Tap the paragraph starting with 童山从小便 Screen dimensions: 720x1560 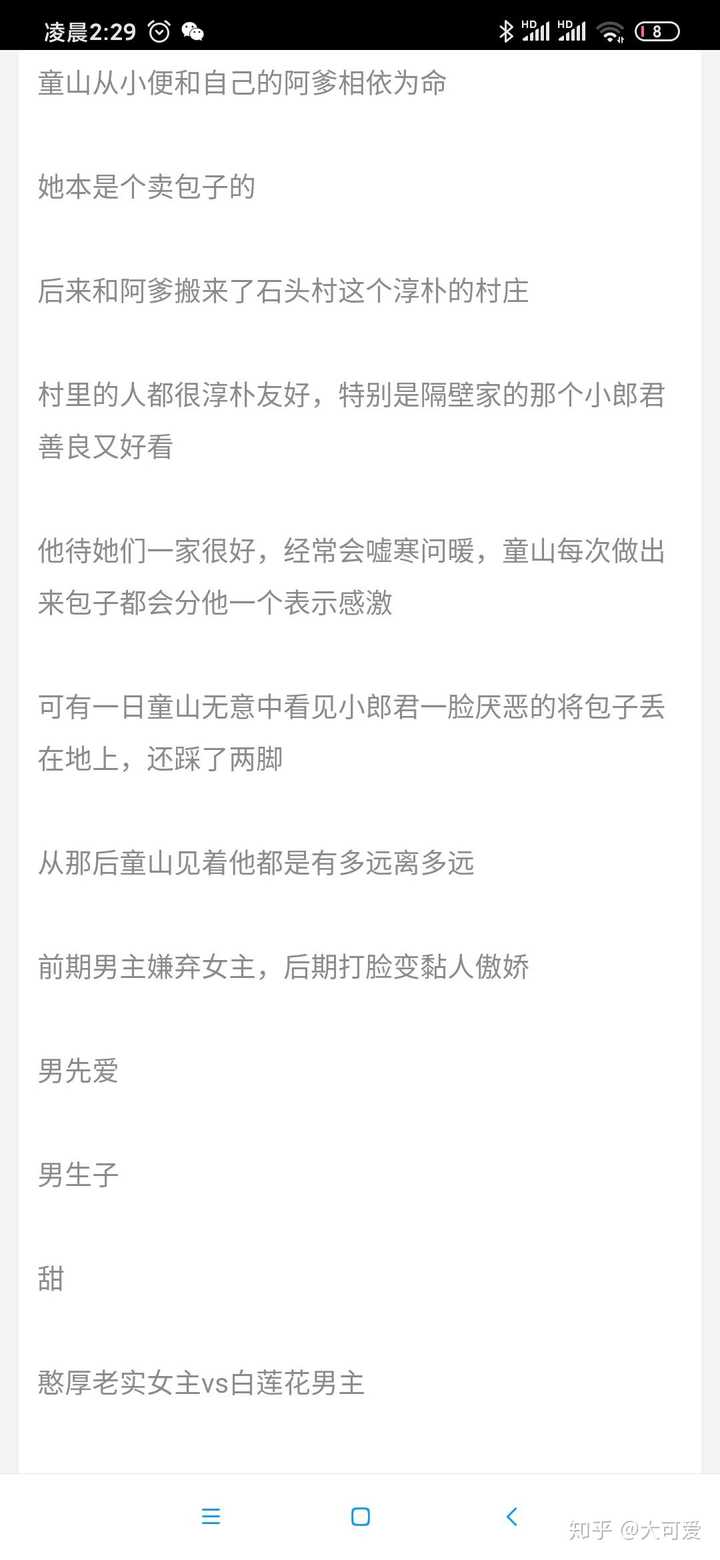coord(244,84)
